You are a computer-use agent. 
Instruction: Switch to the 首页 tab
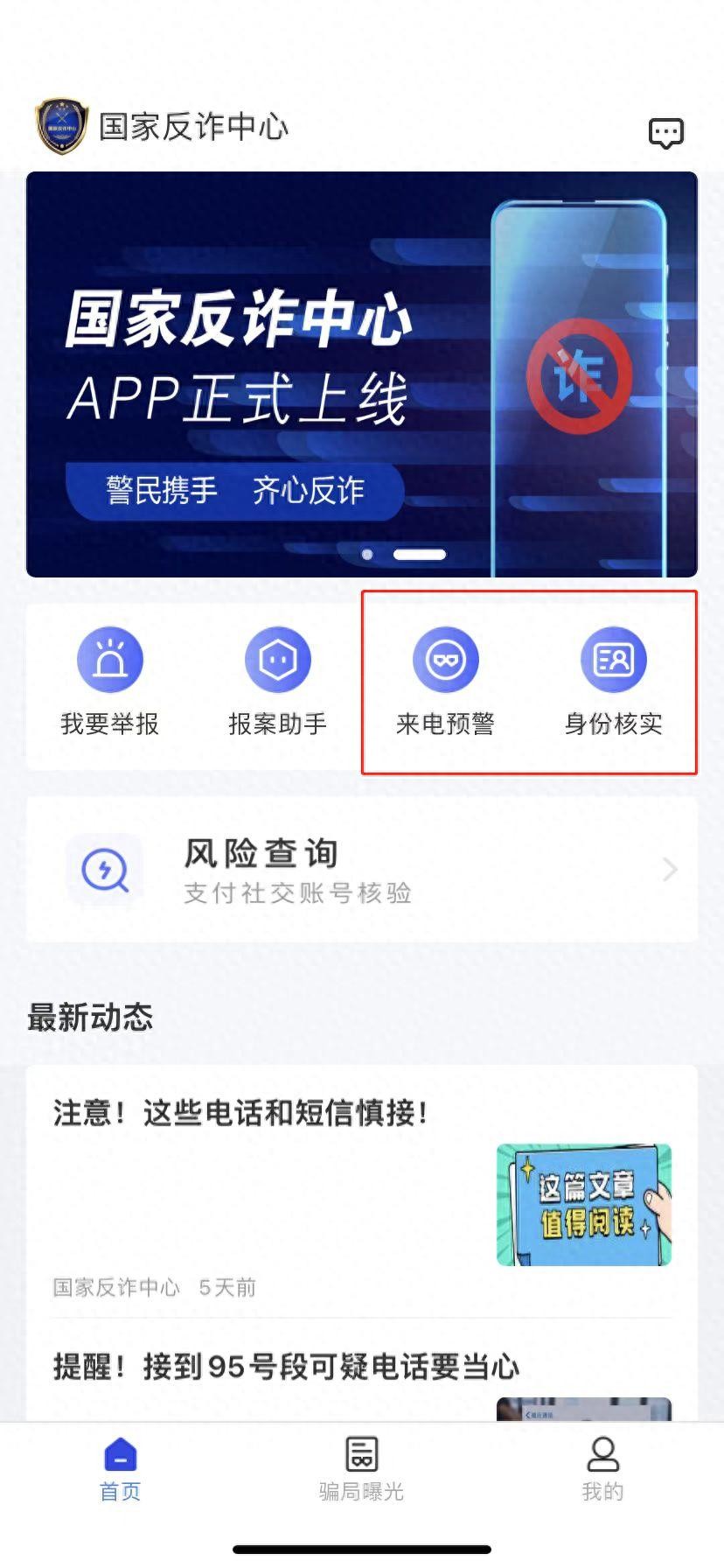(121, 1472)
